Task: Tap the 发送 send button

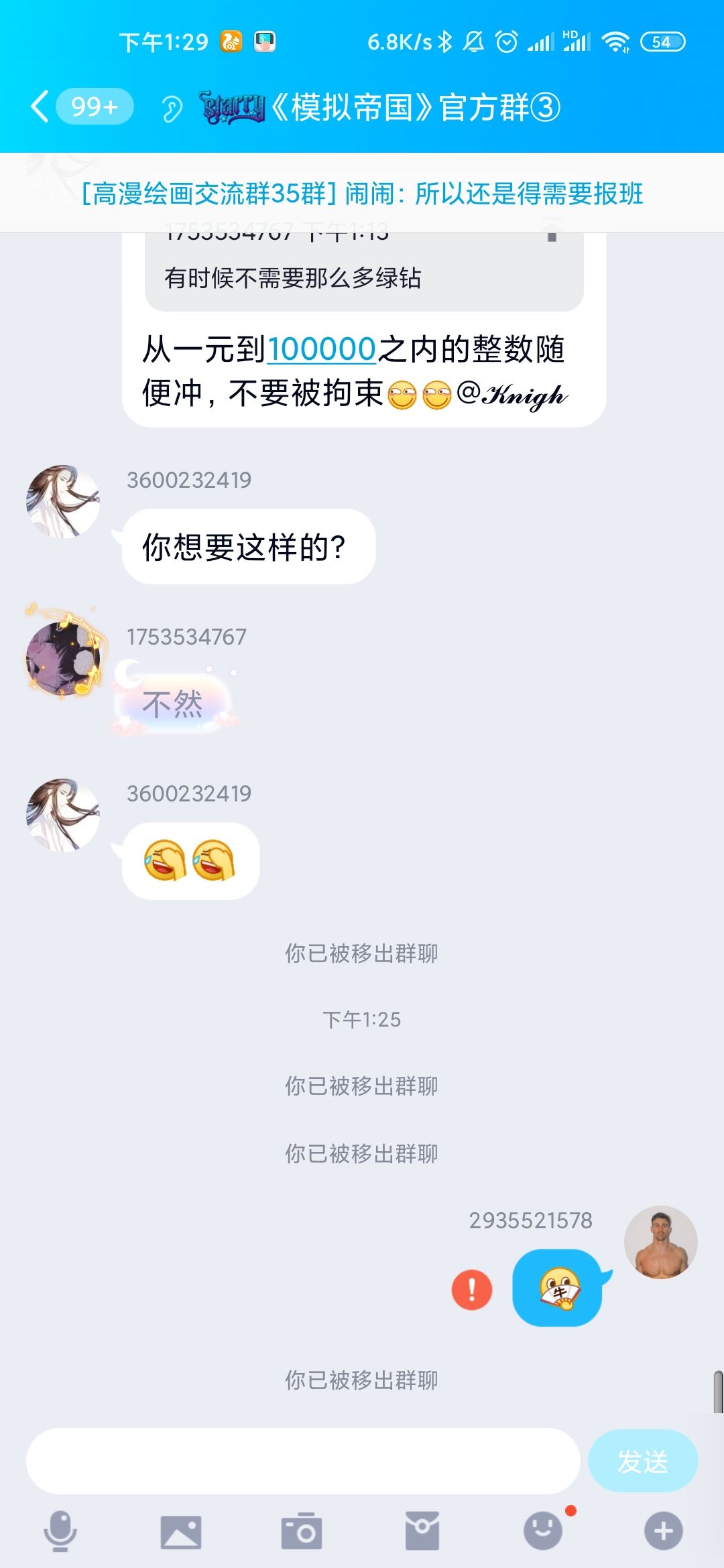Action: [x=643, y=1461]
